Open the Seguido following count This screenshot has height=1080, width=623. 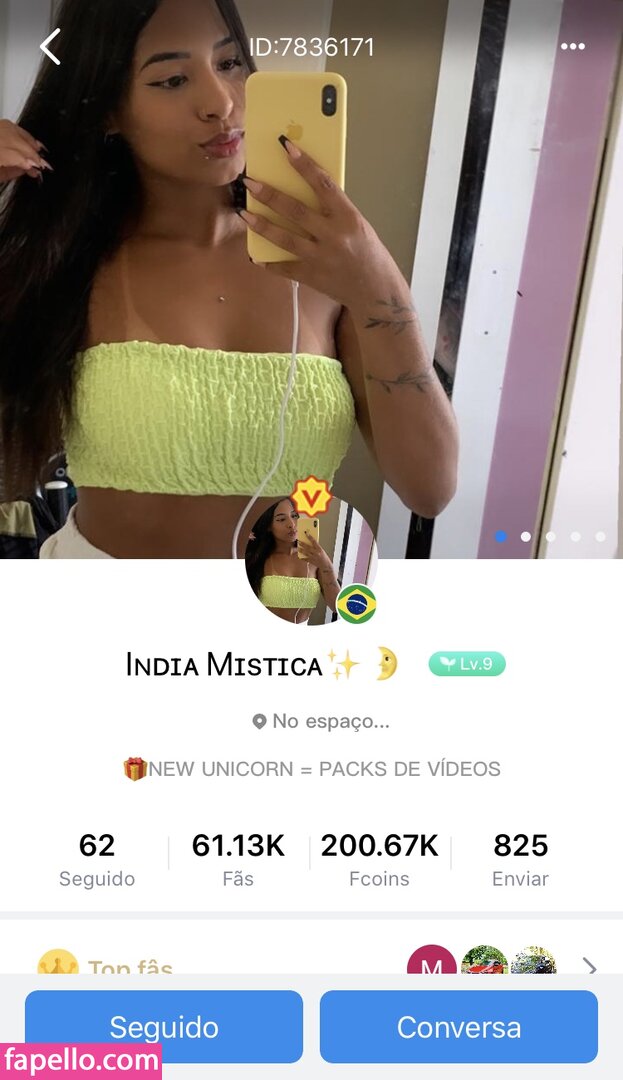pos(97,860)
